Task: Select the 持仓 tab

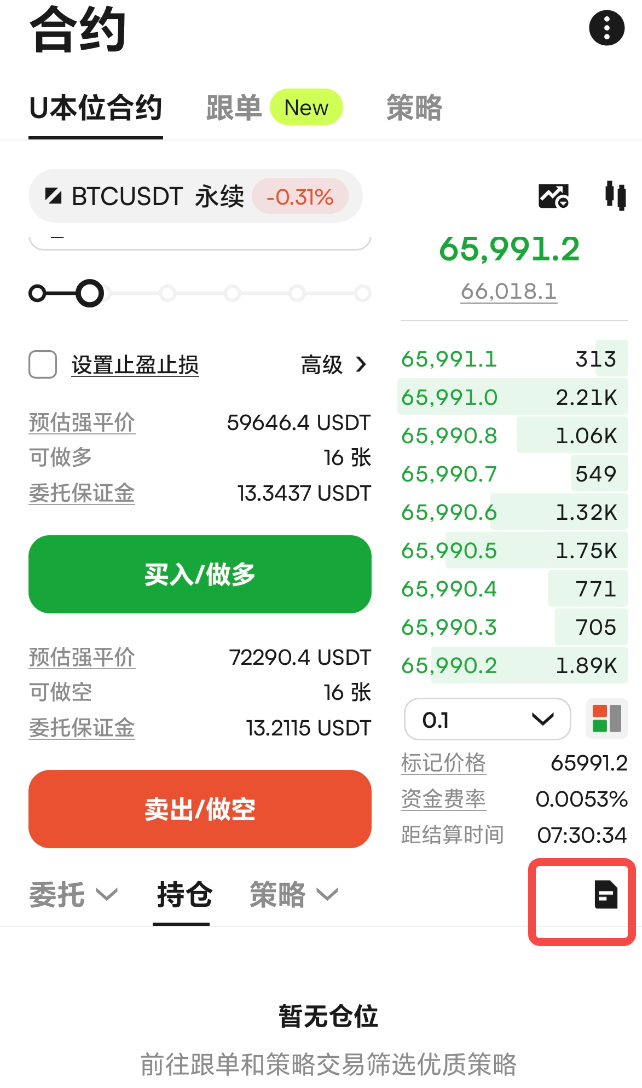Action: [x=185, y=894]
